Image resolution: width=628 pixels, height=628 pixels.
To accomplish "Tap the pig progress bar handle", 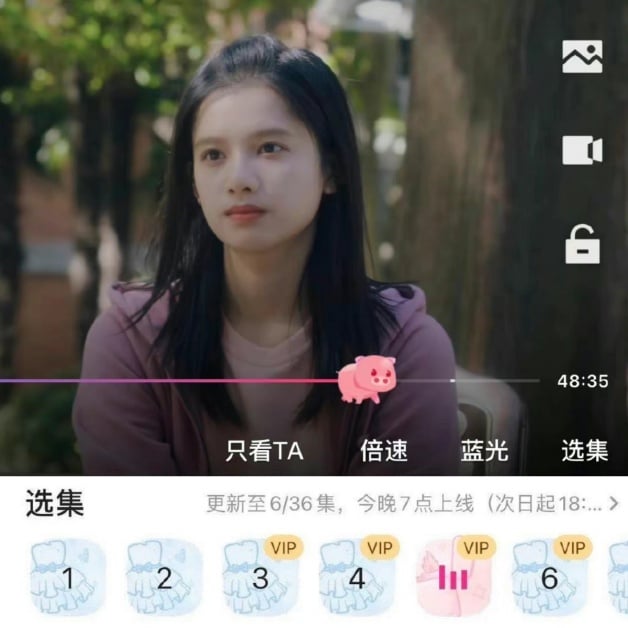I will coord(366,380).
